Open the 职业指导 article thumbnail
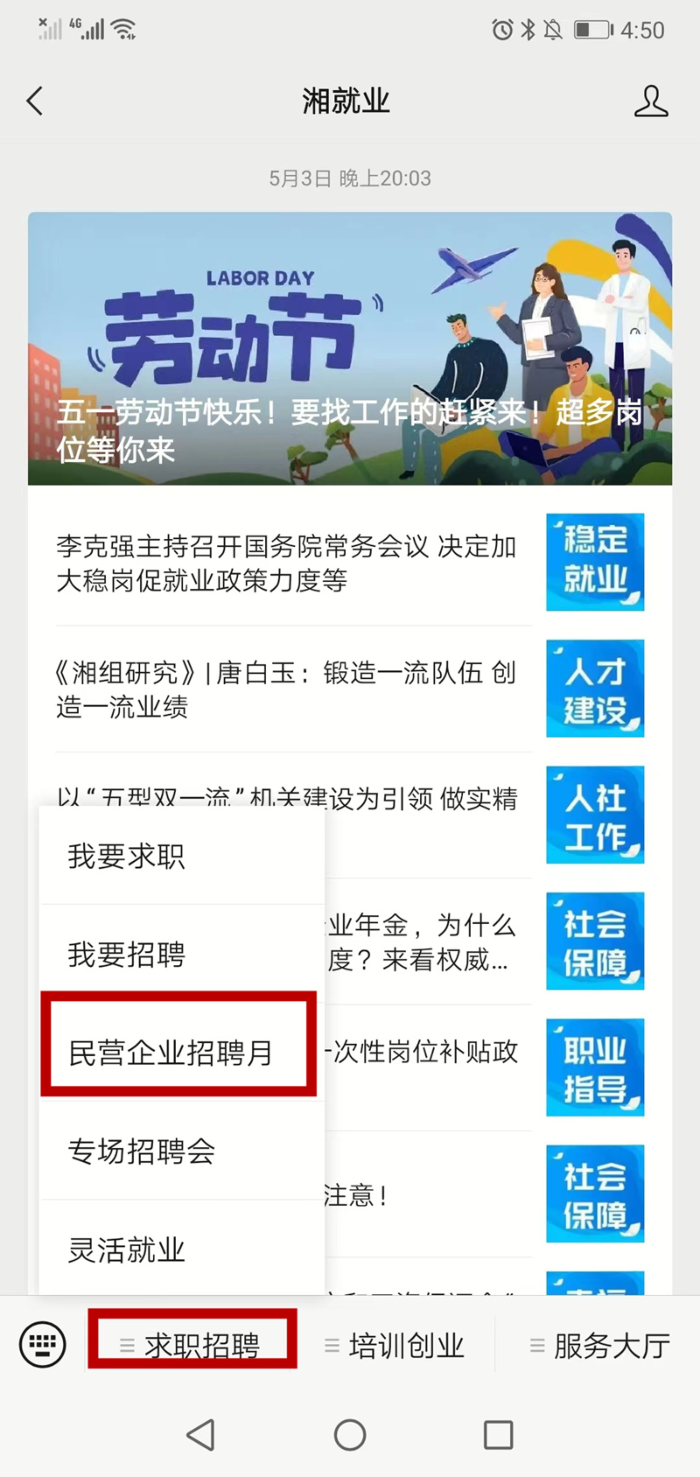 (595, 1067)
